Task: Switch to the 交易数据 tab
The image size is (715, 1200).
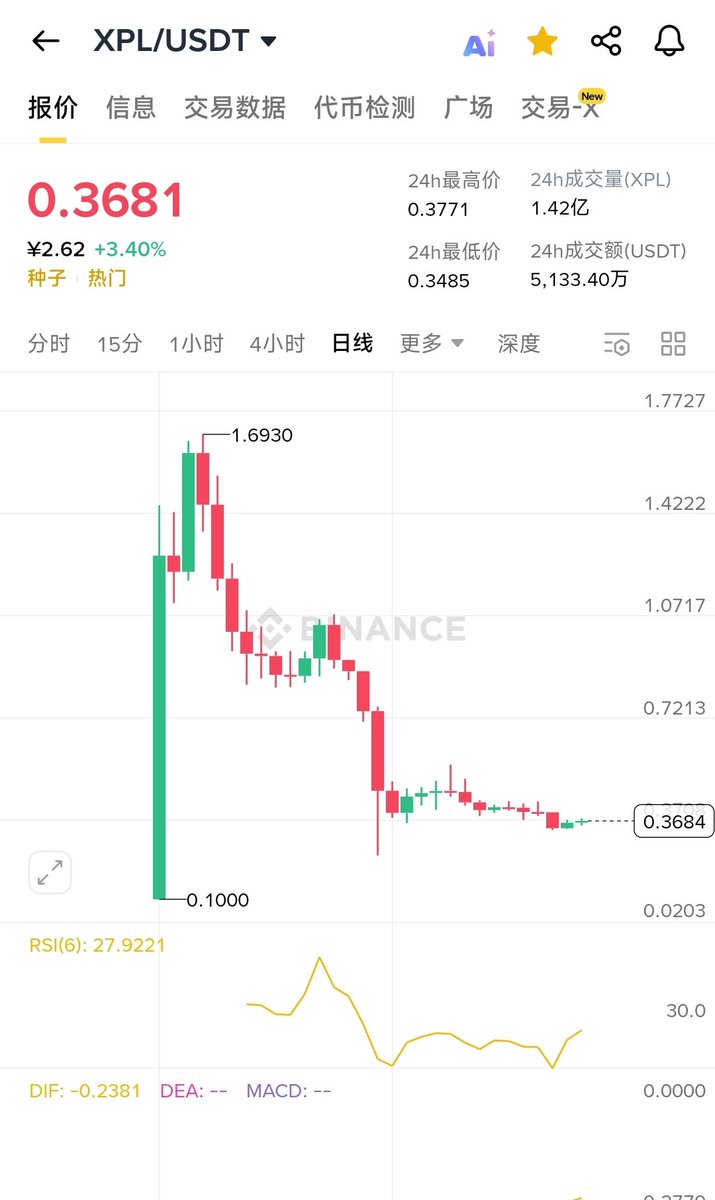Action: [x=235, y=108]
